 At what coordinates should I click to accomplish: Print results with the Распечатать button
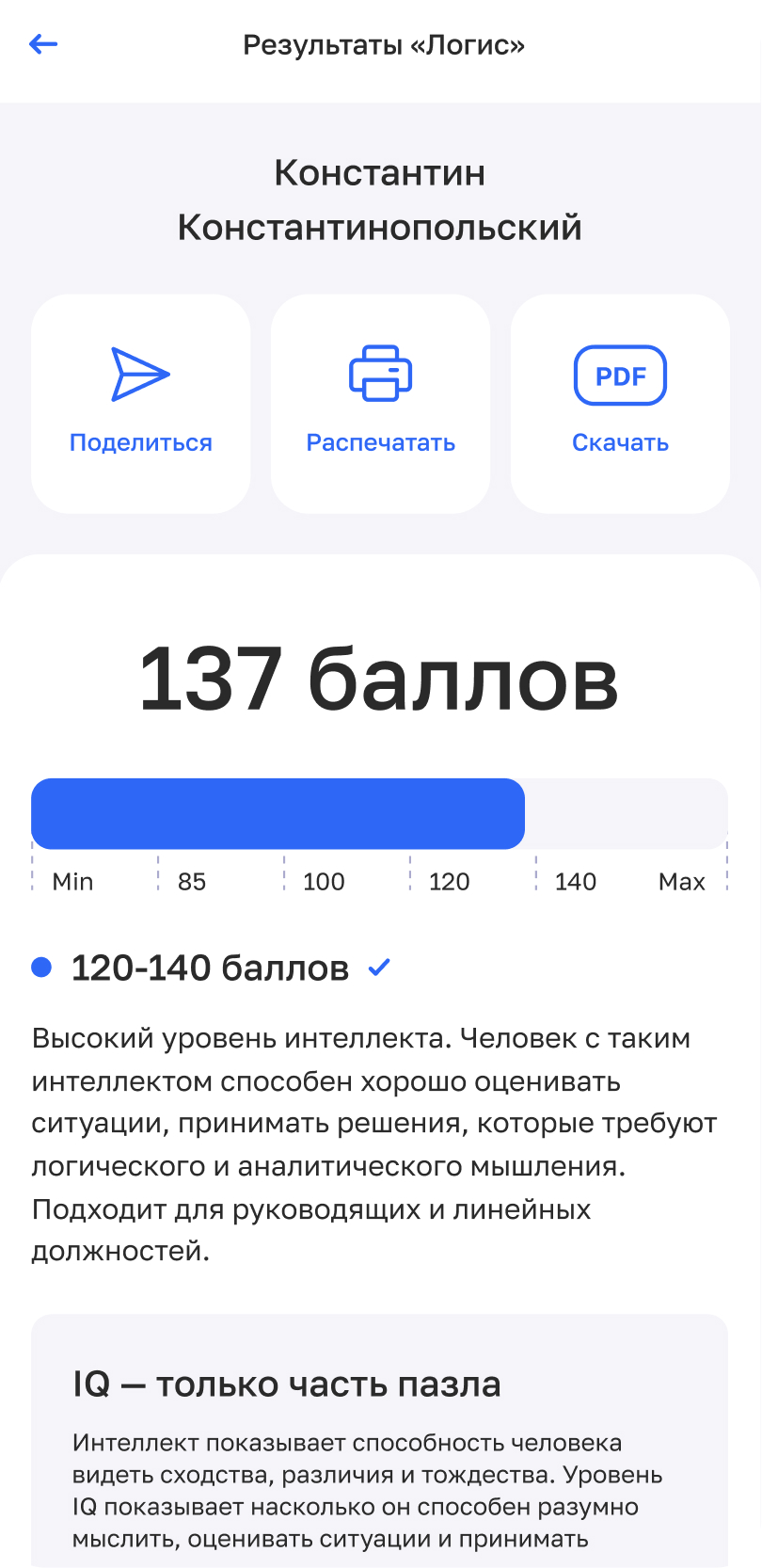(x=381, y=403)
